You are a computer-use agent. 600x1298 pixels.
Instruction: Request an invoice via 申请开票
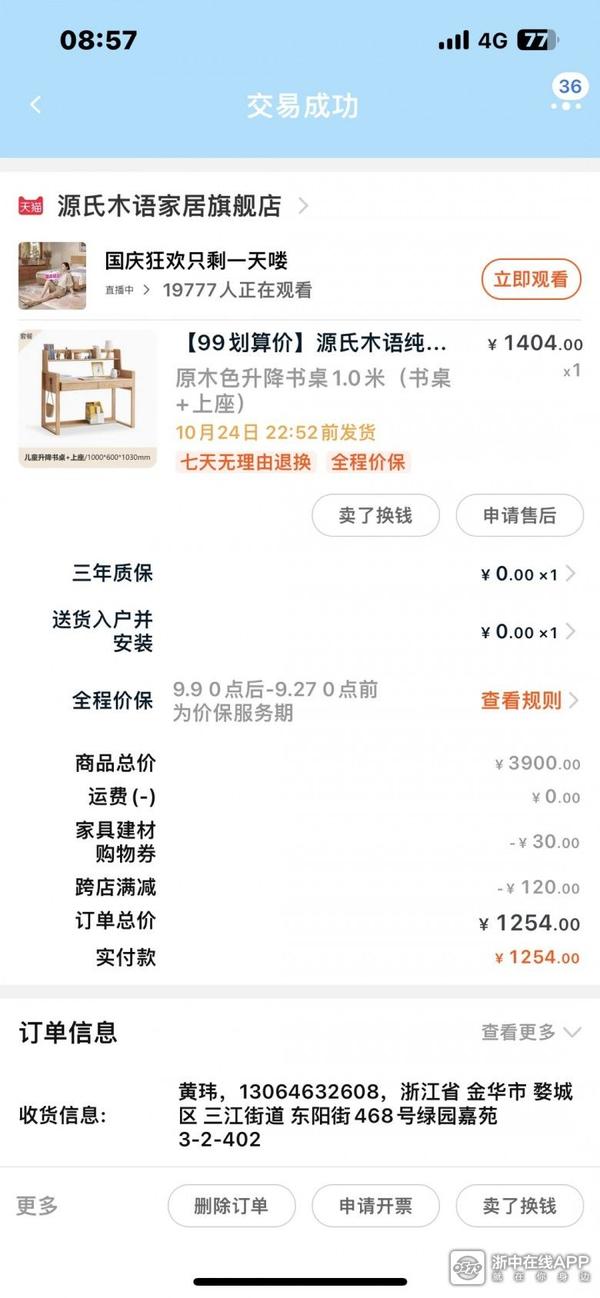375,1206
